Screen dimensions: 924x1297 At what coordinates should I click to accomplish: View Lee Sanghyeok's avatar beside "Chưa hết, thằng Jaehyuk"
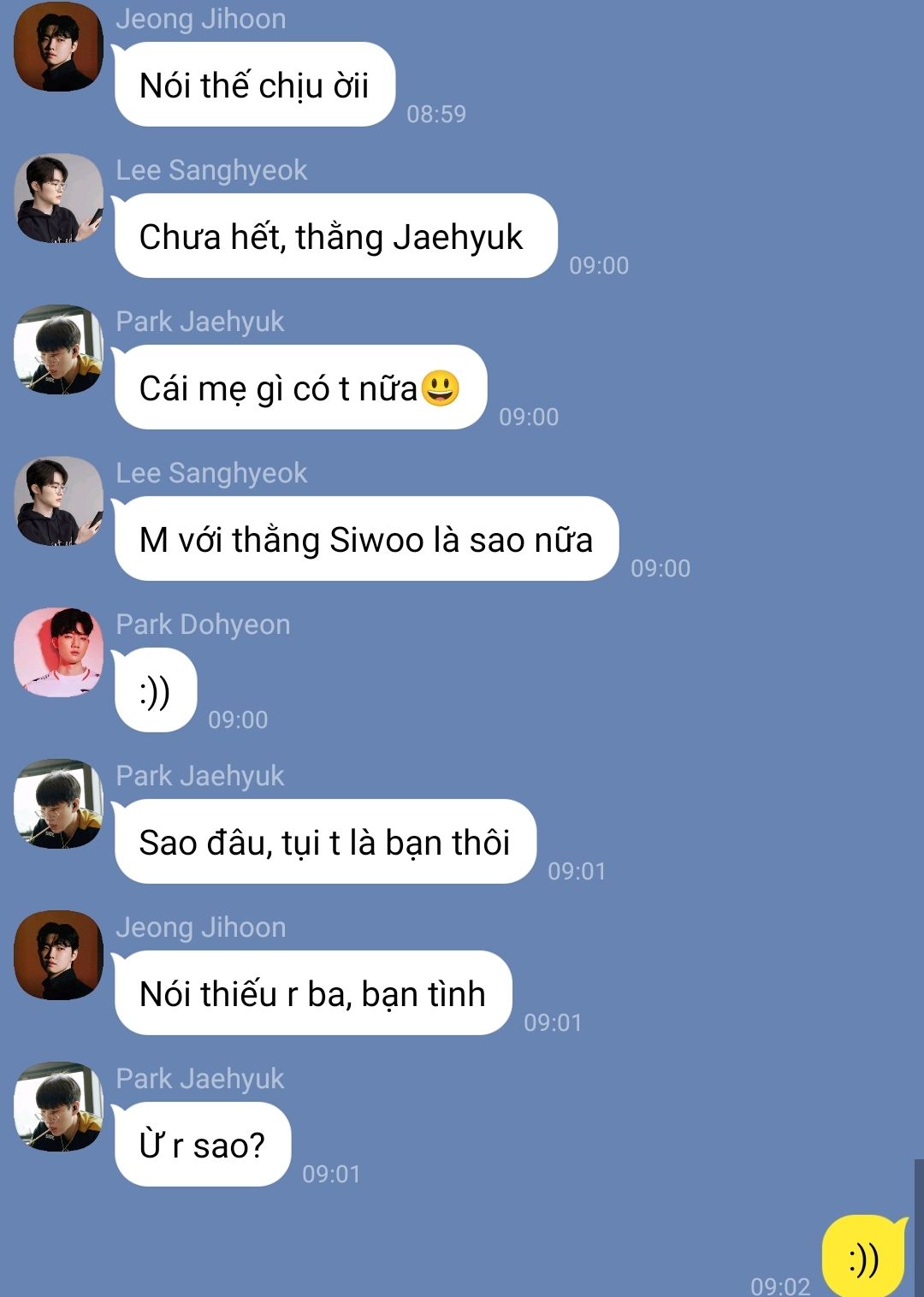pos(58,198)
